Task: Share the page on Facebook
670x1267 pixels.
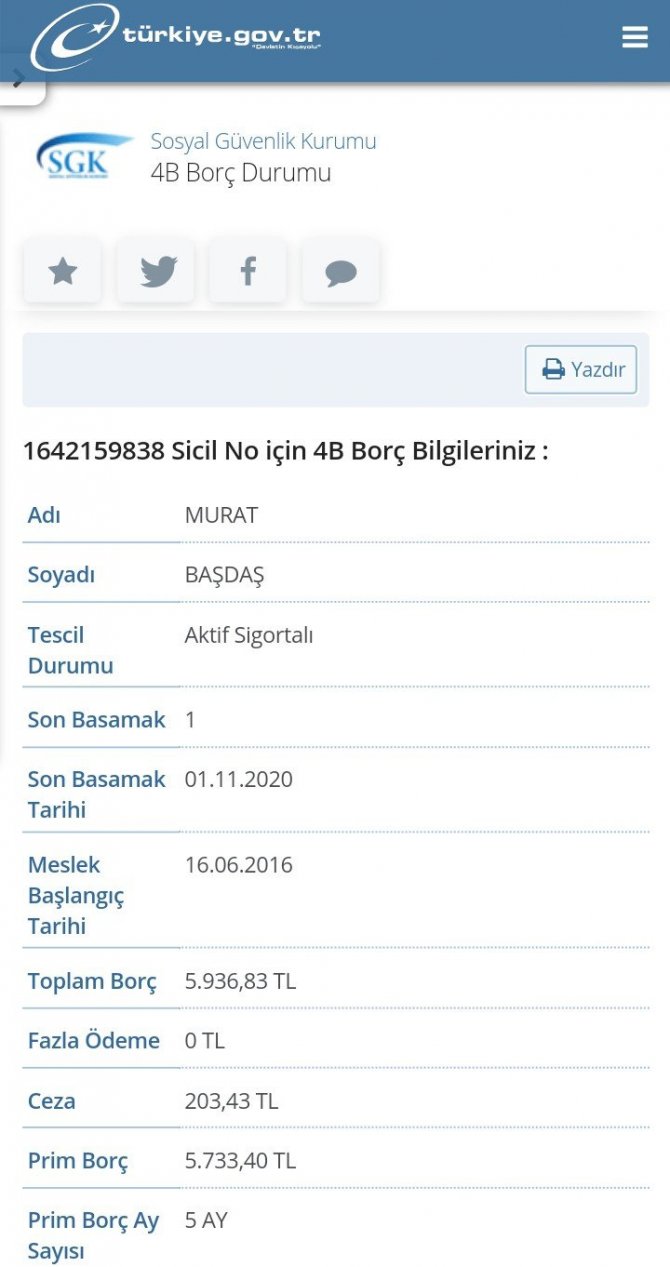Action: pos(248,270)
